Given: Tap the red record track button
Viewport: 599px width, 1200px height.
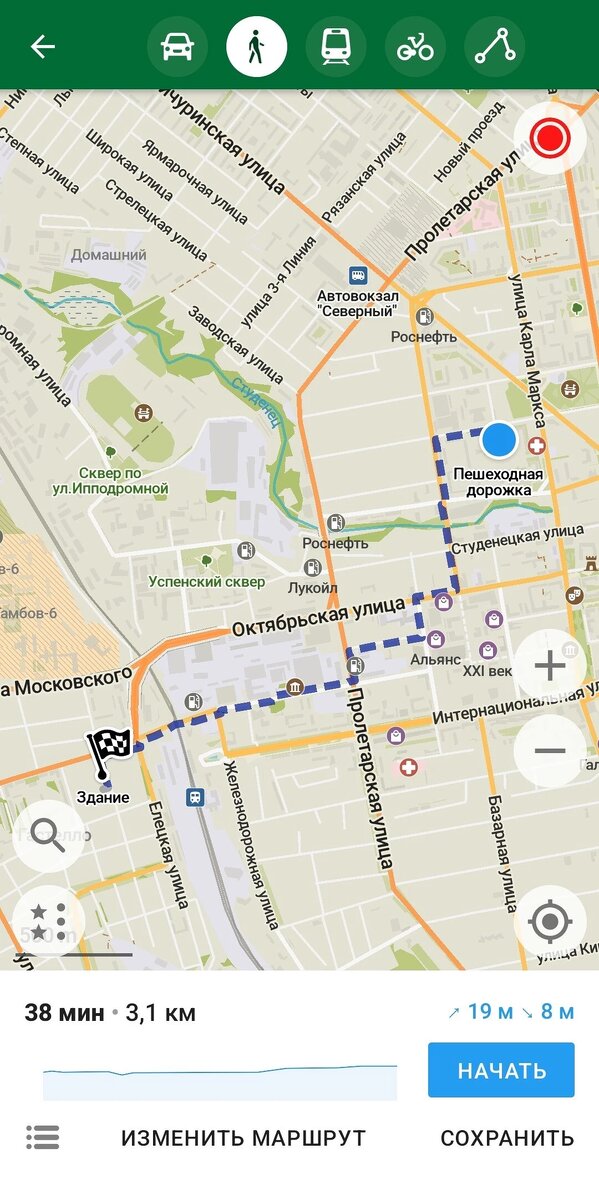Looking at the screenshot, I should [x=550, y=138].
